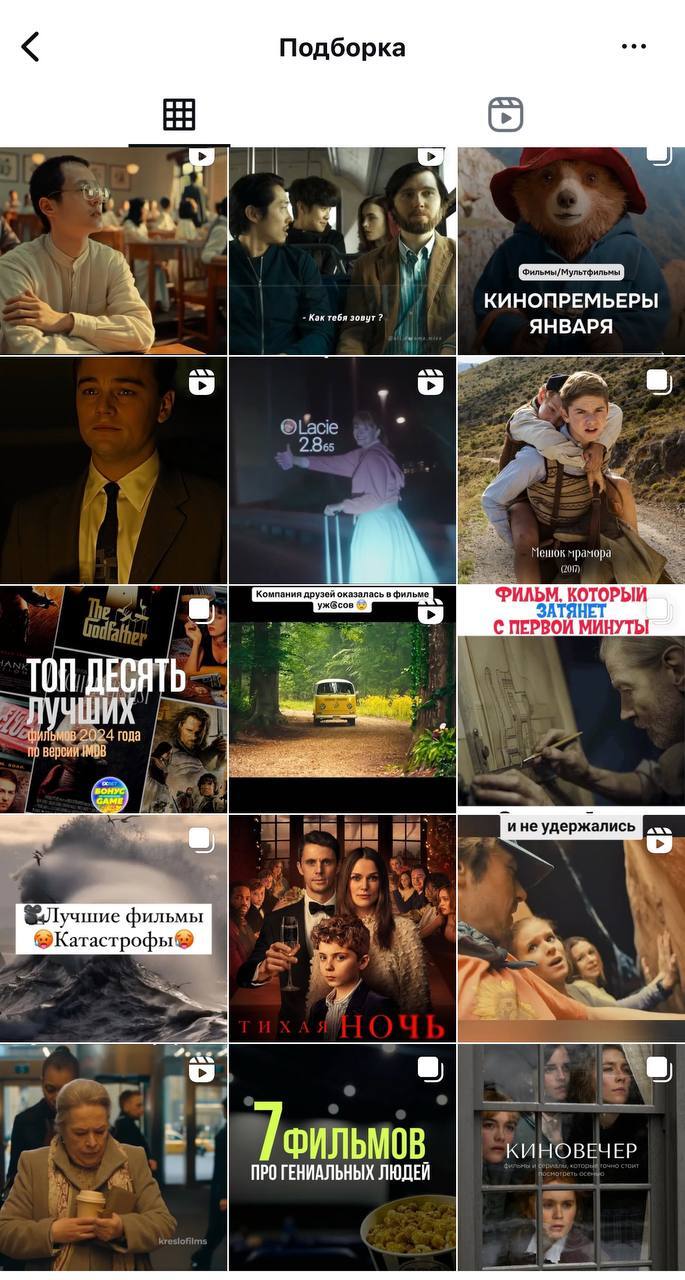Open the КИНОВЕЧЕР post

click(x=571, y=1157)
